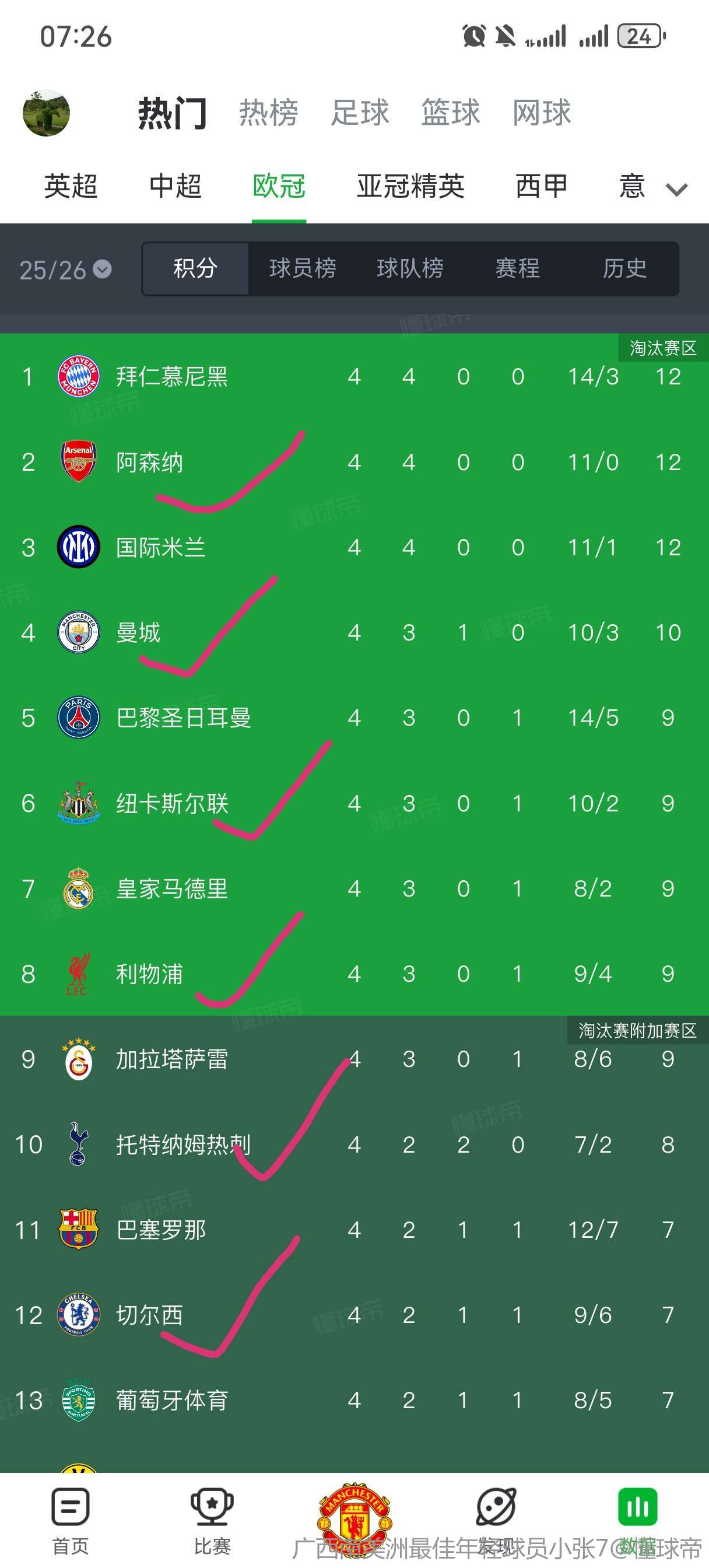Switch to 亚冠精英 league
This screenshot has width=709, height=1568.
[x=410, y=185]
